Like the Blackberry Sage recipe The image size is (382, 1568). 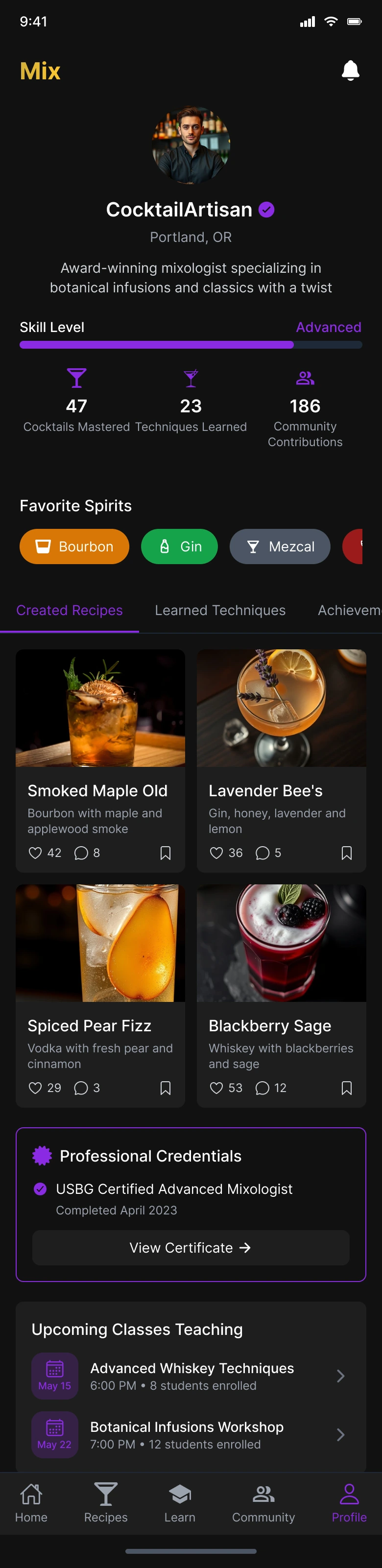(x=216, y=1088)
